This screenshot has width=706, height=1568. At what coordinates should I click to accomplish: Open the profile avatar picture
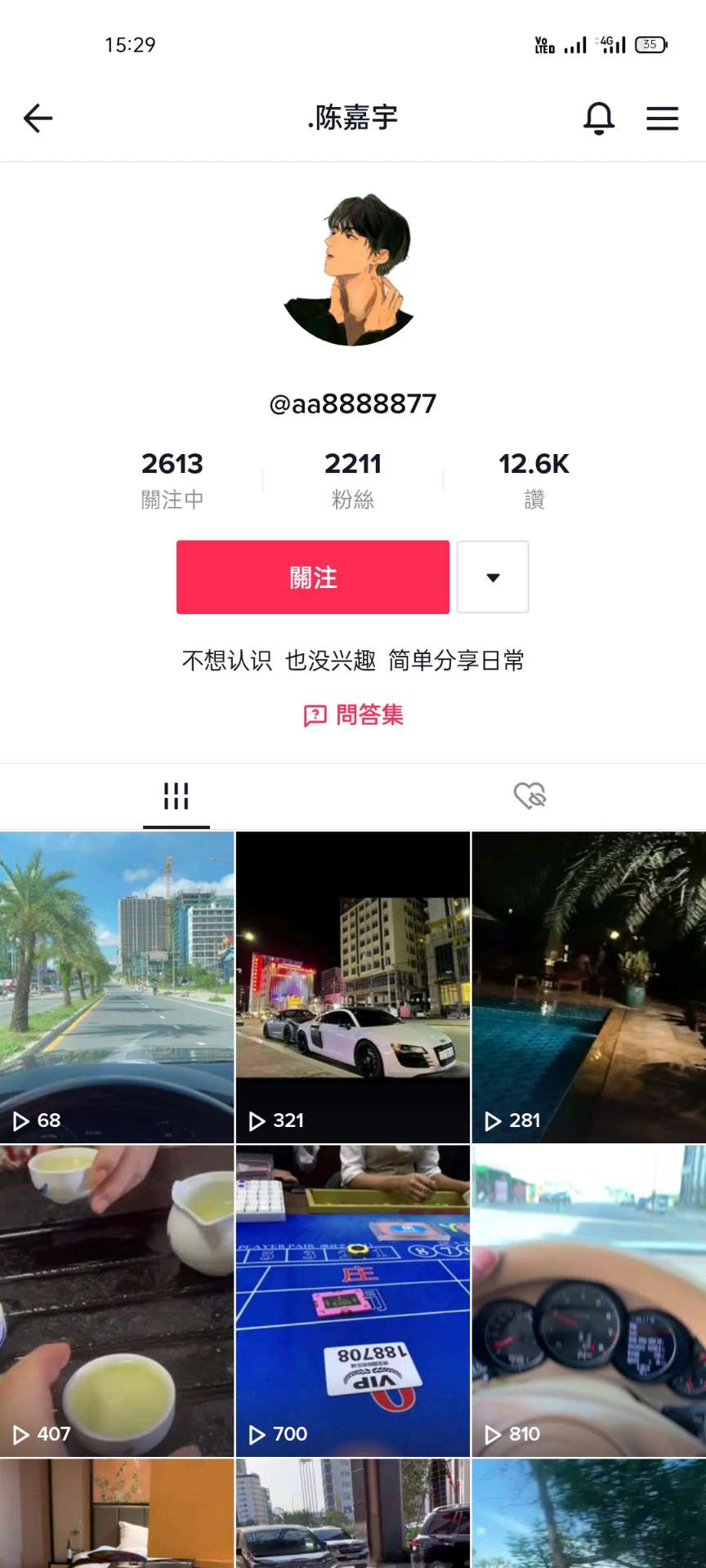point(353,269)
